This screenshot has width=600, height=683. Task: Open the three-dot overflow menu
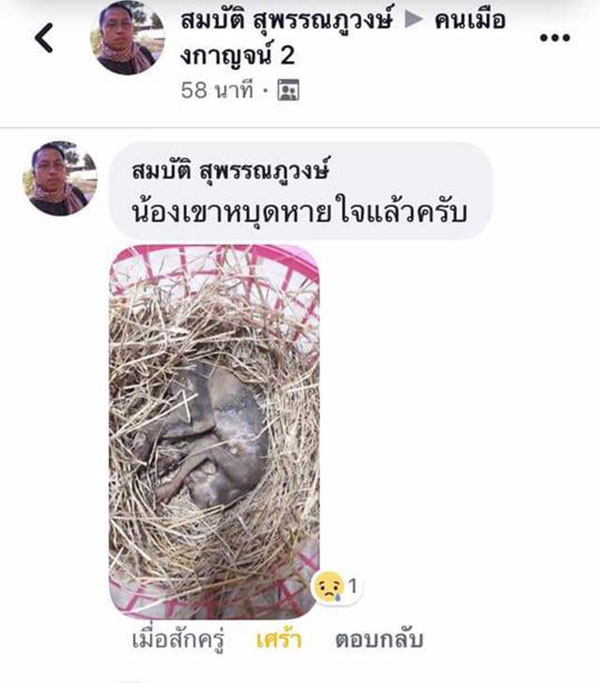553,39
